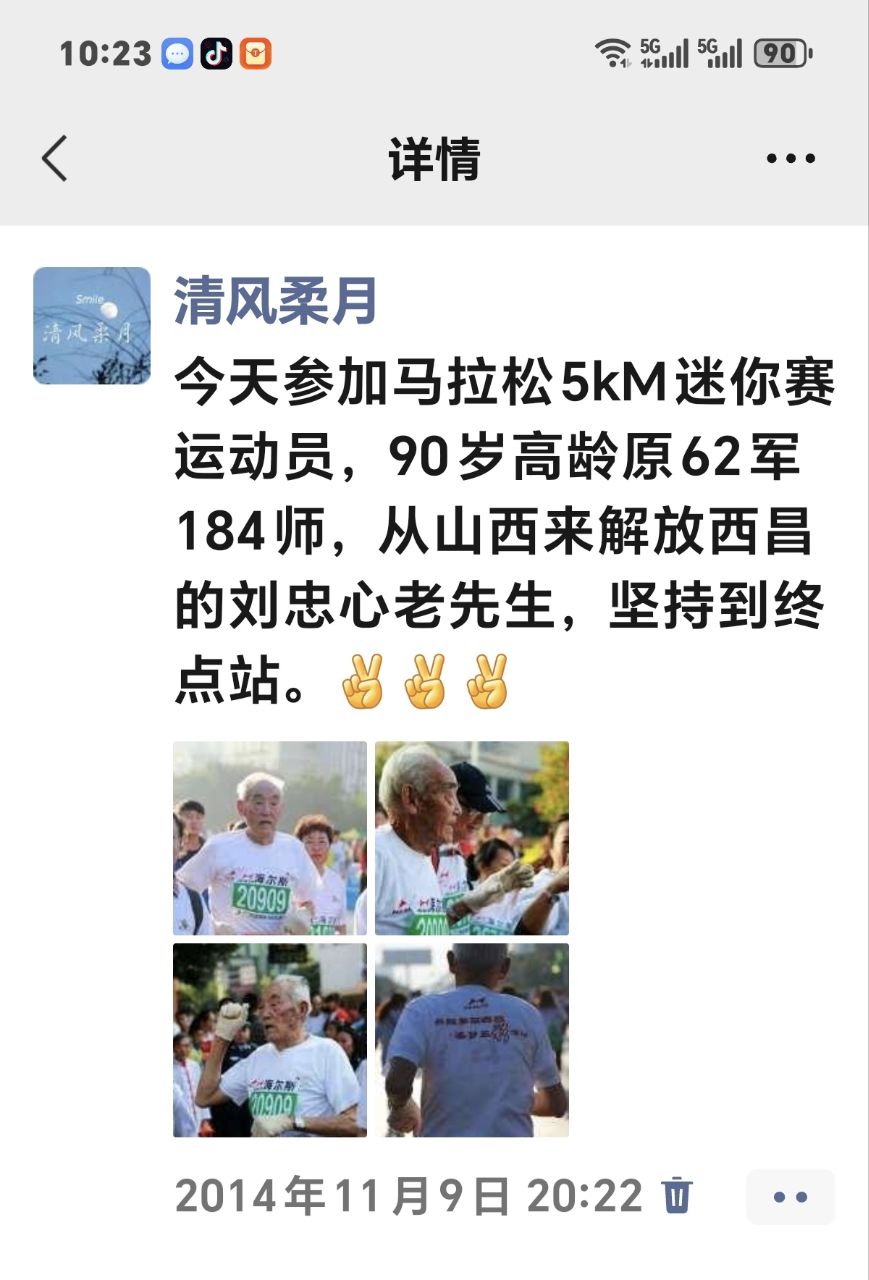Viewport: 869px width, 1280px height.
Task: Tap the username 清风柔月
Action: [x=276, y=300]
